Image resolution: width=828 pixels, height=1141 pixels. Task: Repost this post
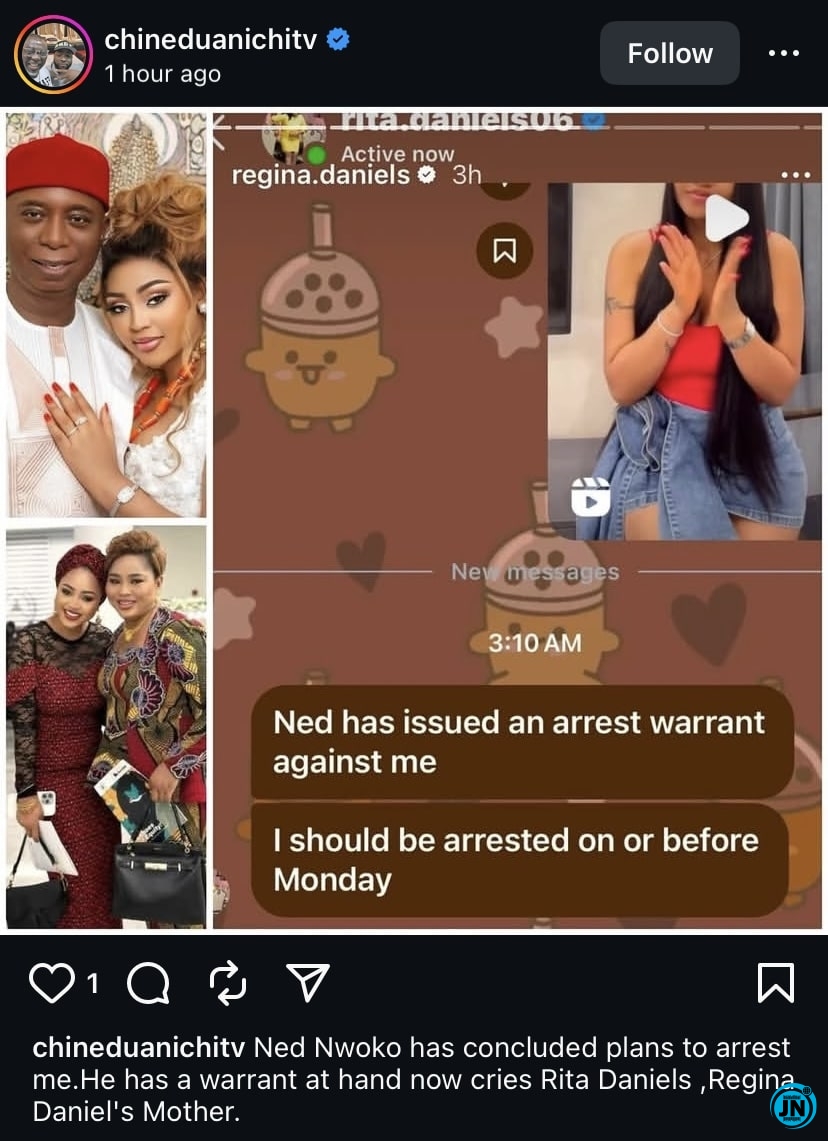click(x=229, y=985)
